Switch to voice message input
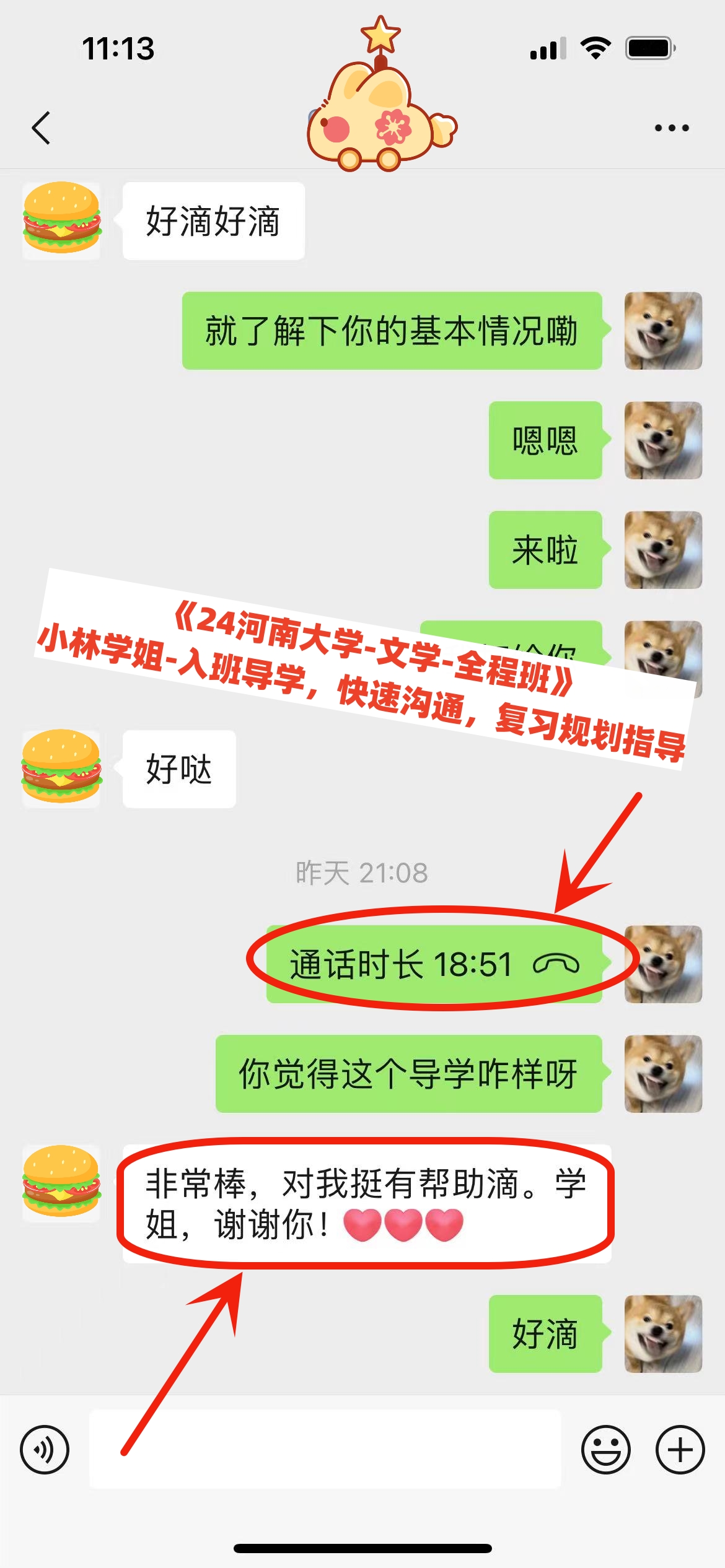725x1568 pixels. click(45, 1450)
